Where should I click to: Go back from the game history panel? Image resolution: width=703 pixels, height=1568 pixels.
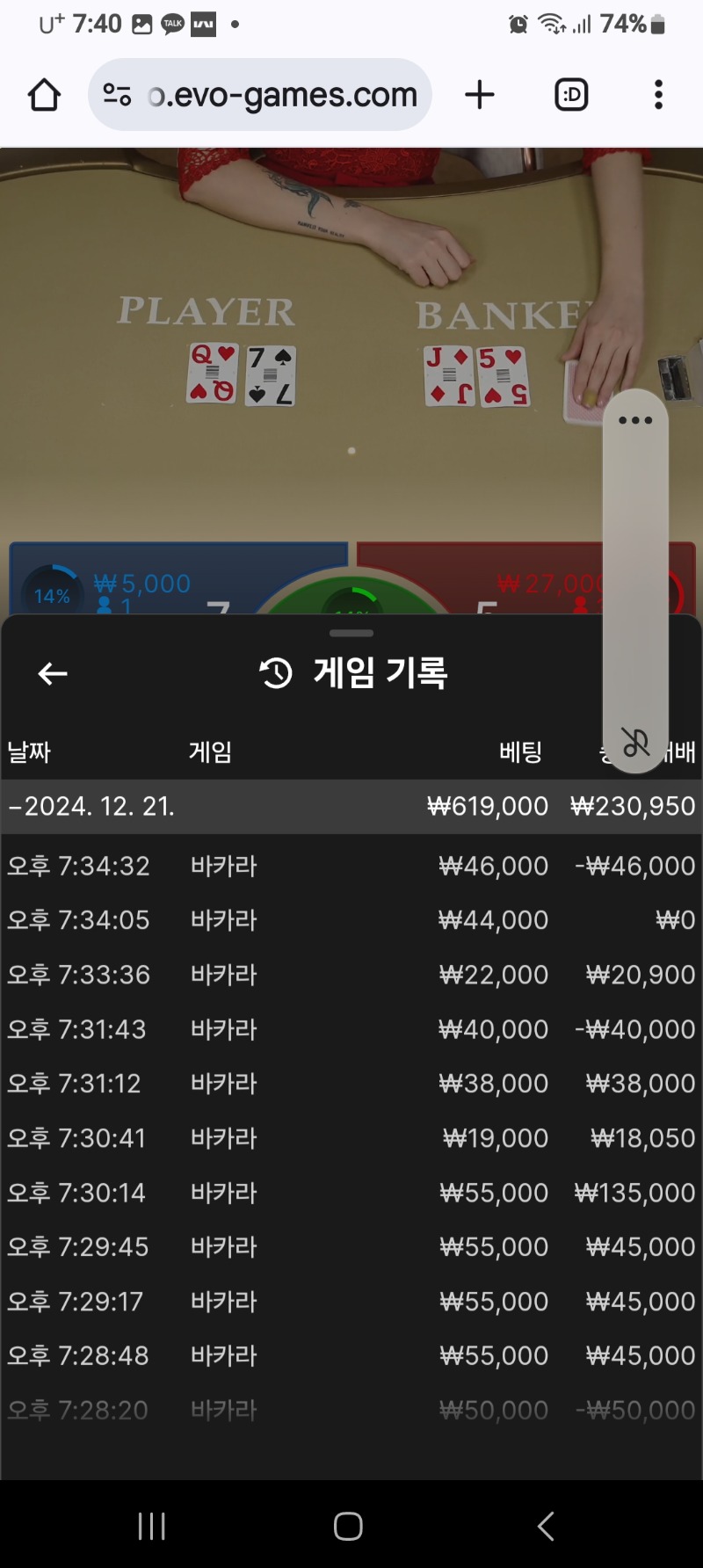(x=53, y=674)
